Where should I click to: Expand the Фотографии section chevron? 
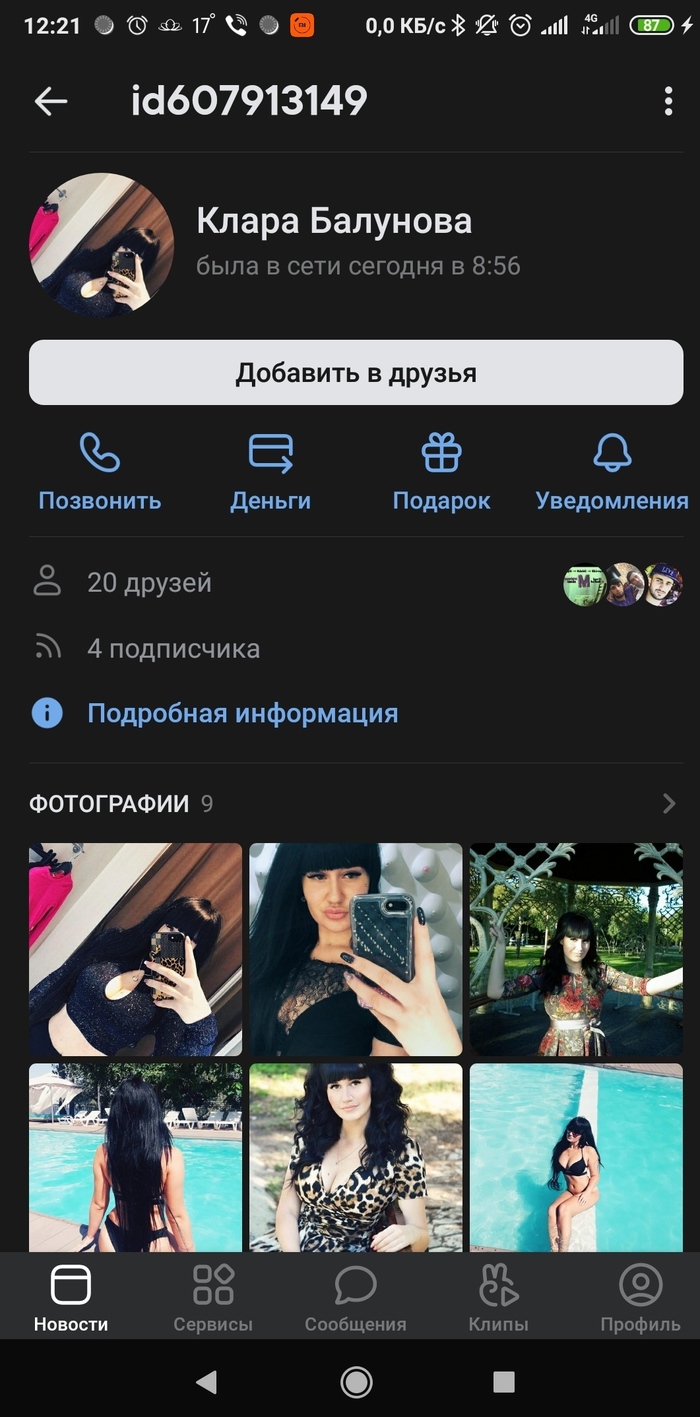[669, 803]
